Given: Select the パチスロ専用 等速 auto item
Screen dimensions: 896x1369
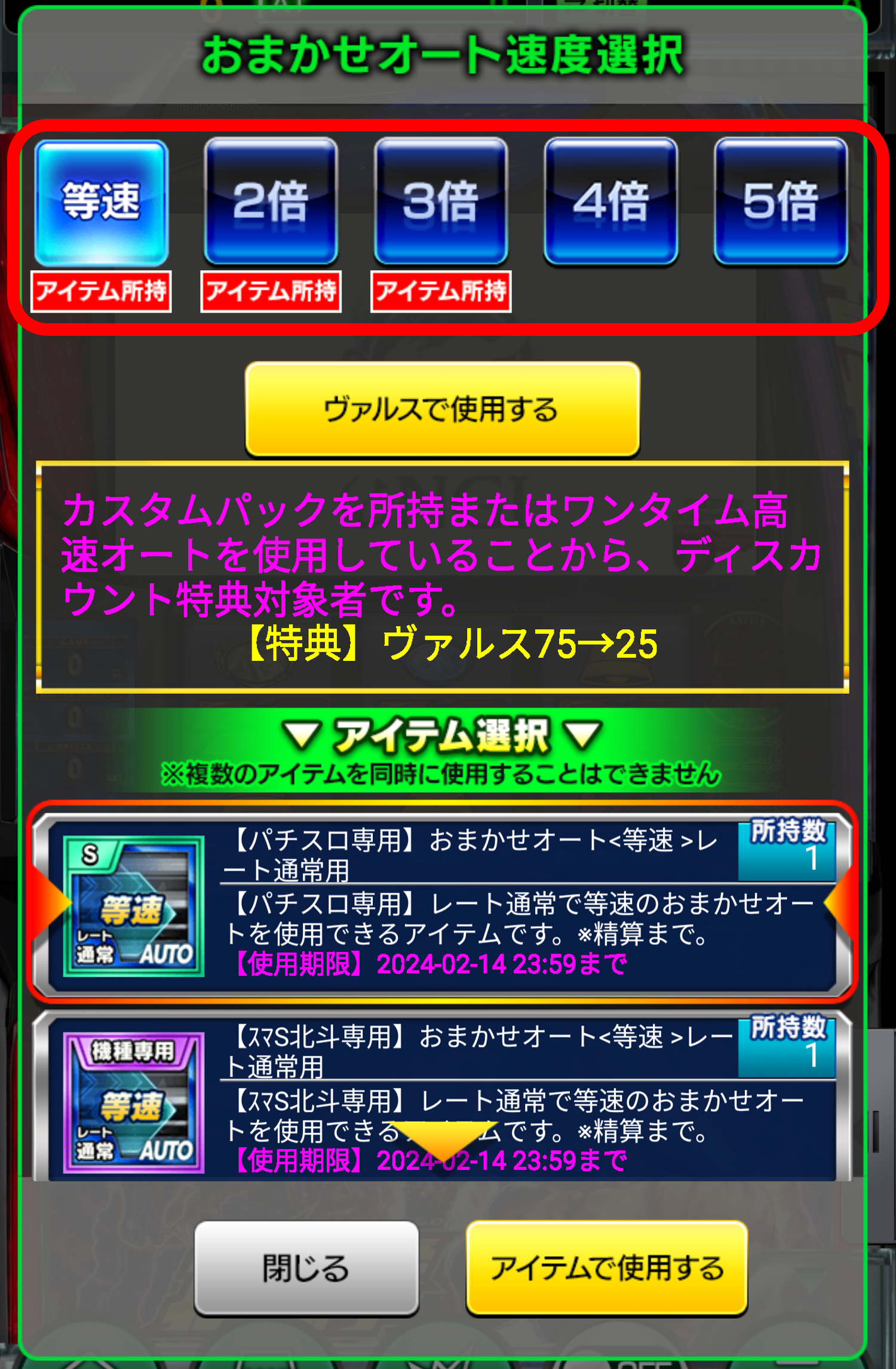Looking at the screenshot, I should (x=442, y=902).
